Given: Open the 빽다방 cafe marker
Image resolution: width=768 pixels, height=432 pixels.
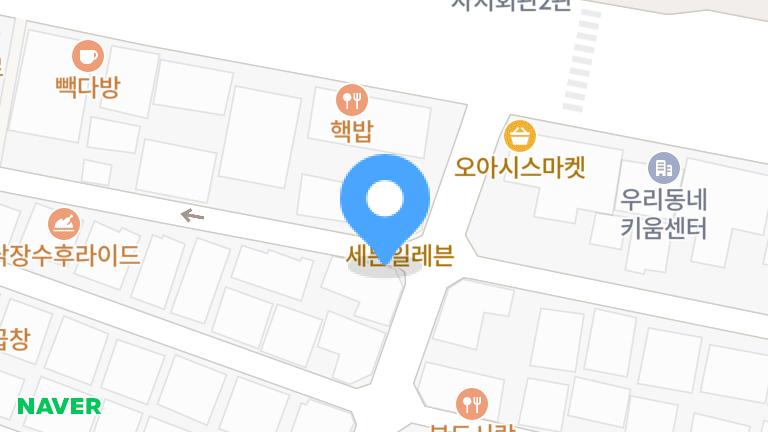Looking at the screenshot, I should tap(88, 55).
